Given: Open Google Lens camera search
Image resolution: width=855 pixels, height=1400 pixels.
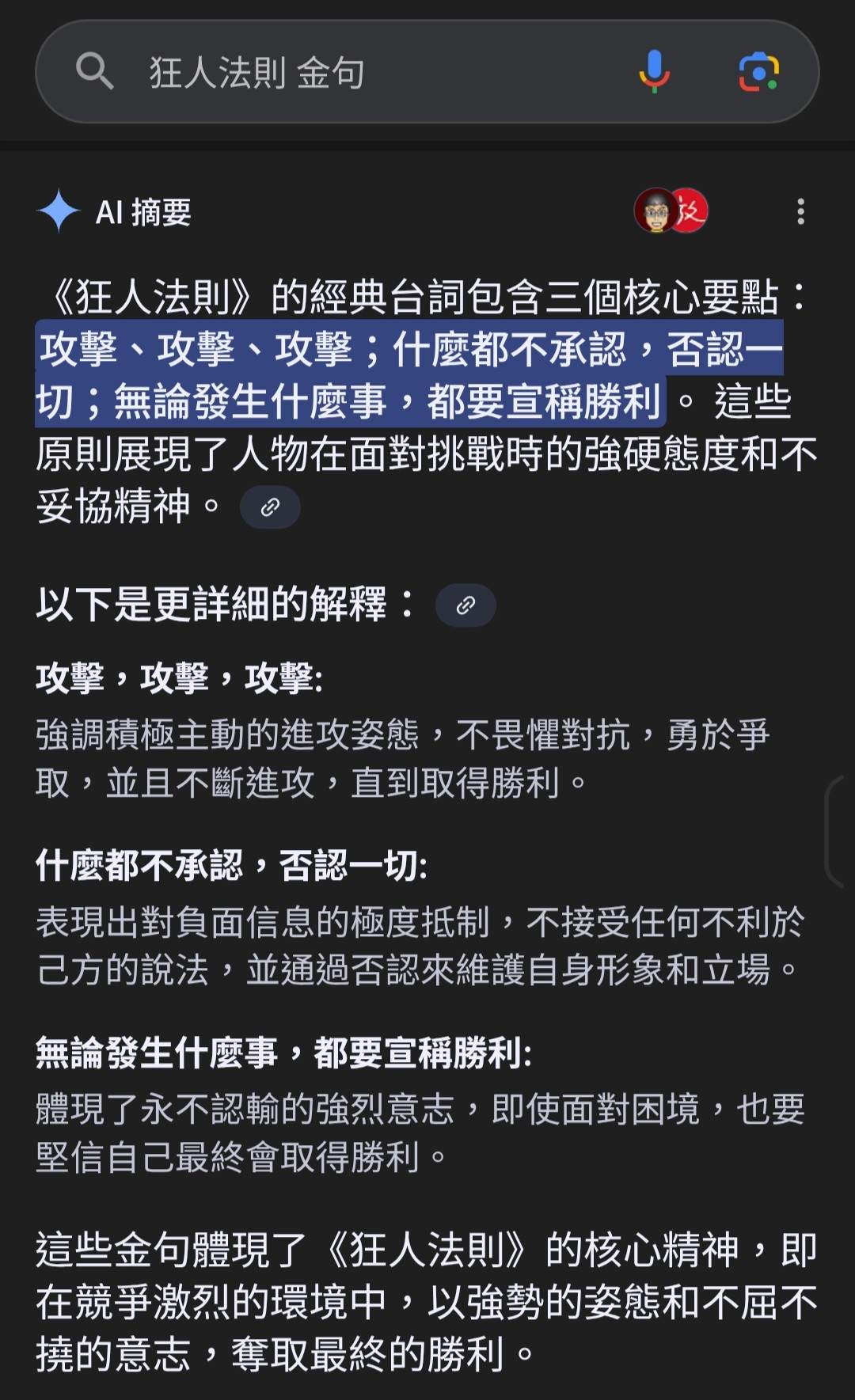Looking at the screenshot, I should coord(758,72).
